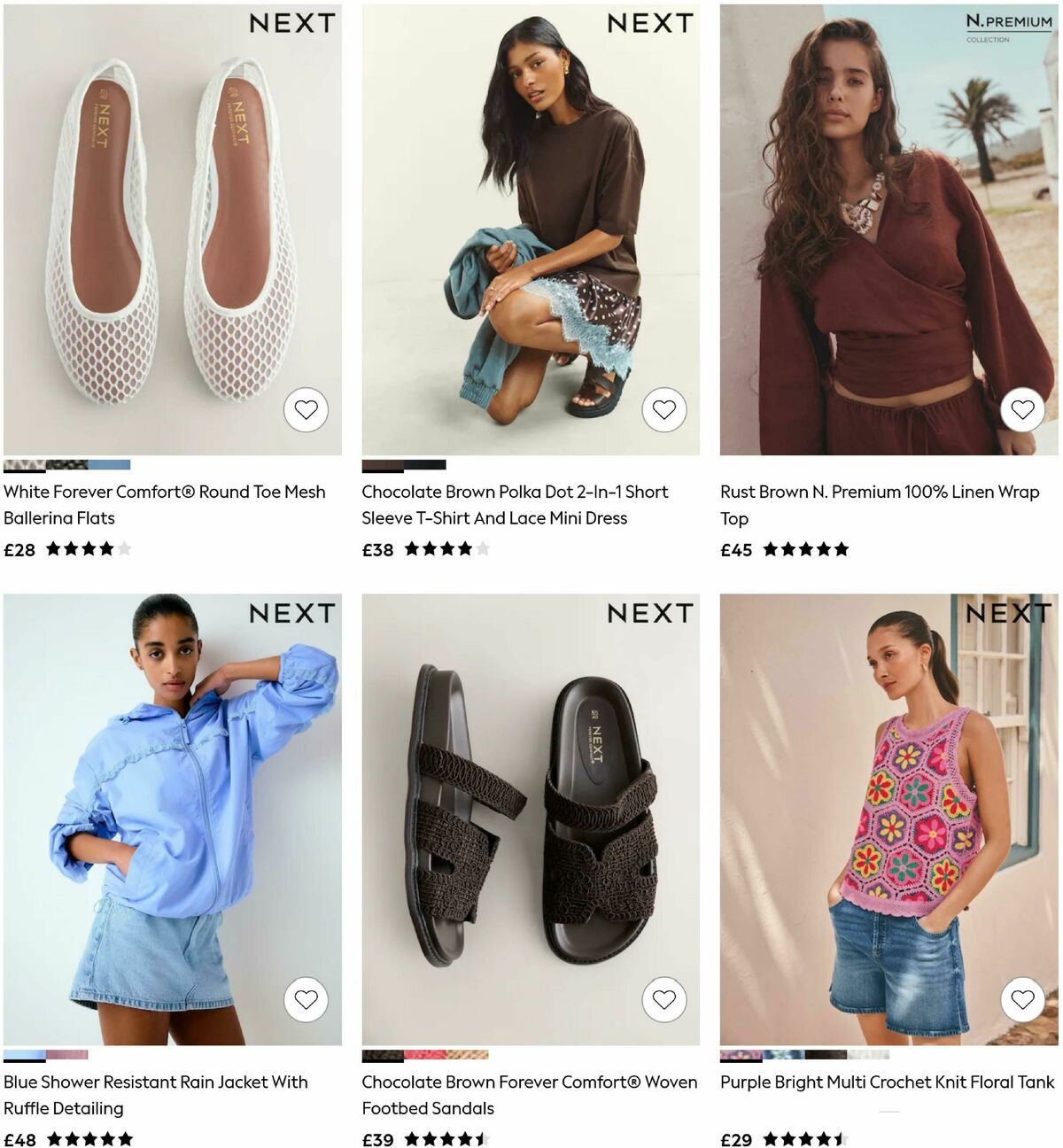Toggle wishlist heart on Blue Rain Jacket
This screenshot has height=1148, width=1063.
pos(306,999)
